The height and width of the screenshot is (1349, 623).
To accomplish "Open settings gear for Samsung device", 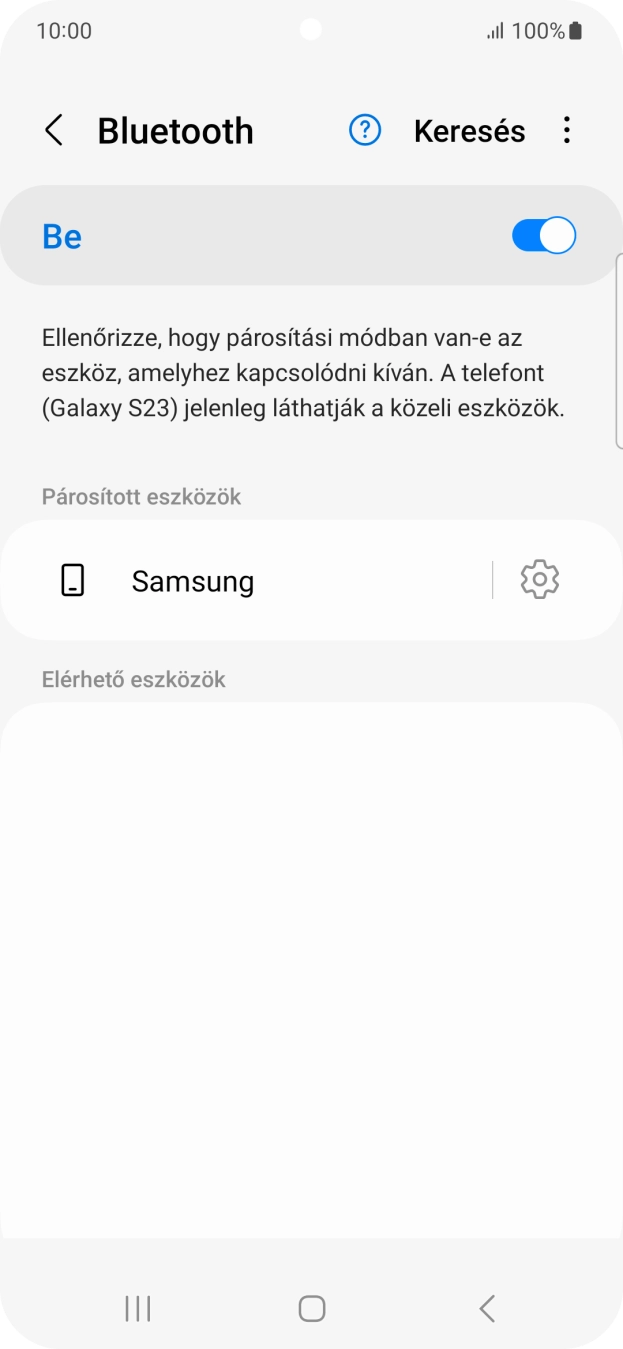I will (540, 580).
